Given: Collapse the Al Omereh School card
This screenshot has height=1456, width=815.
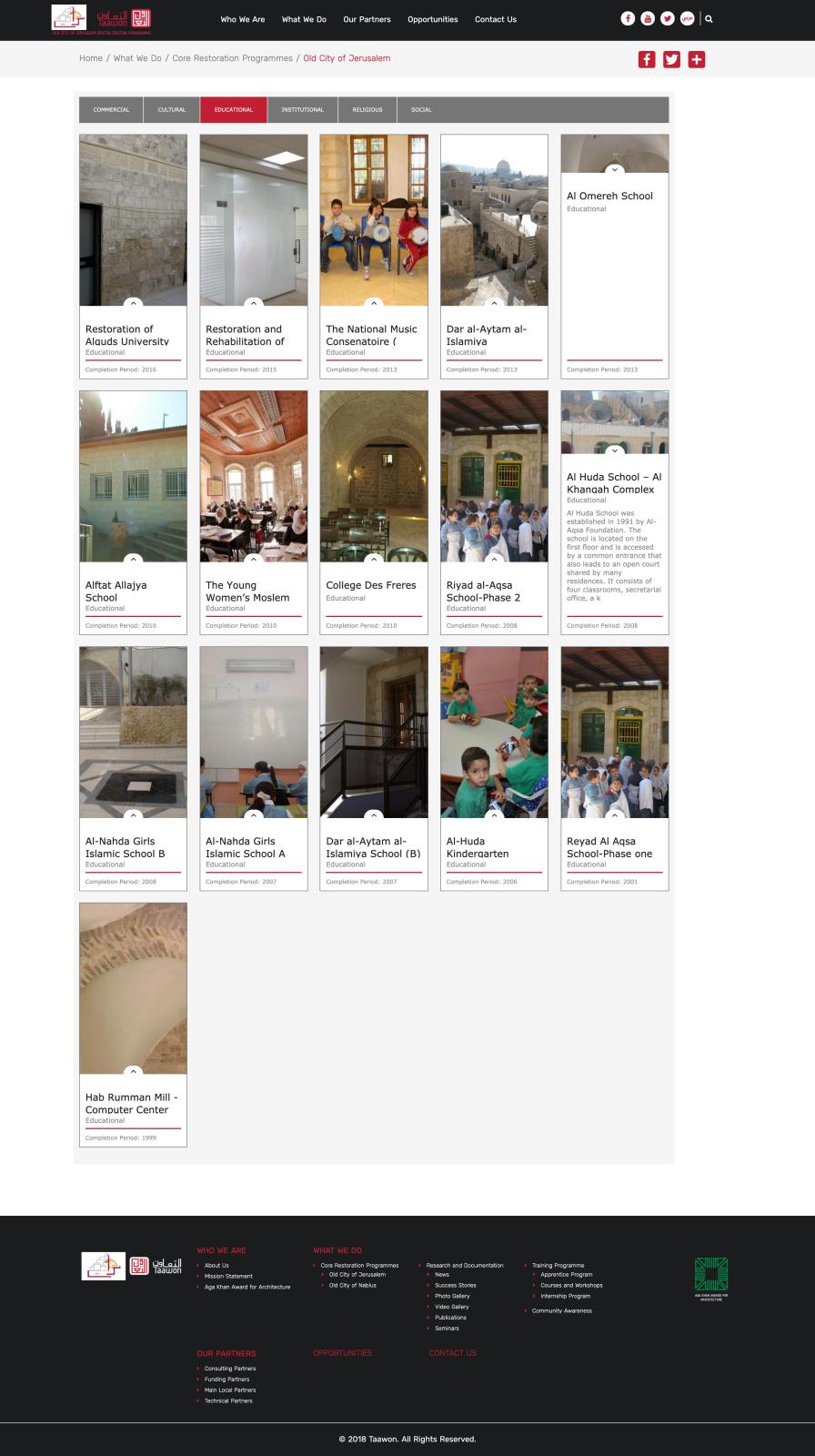Looking at the screenshot, I should coord(615,170).
